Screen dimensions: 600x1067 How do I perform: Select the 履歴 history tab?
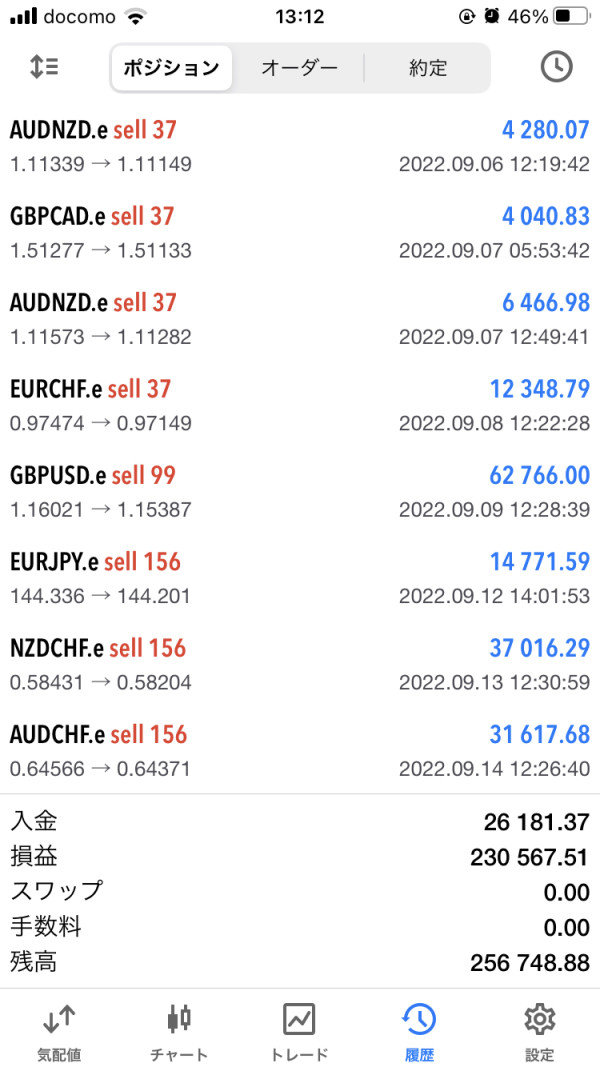tap(419, 1032)
